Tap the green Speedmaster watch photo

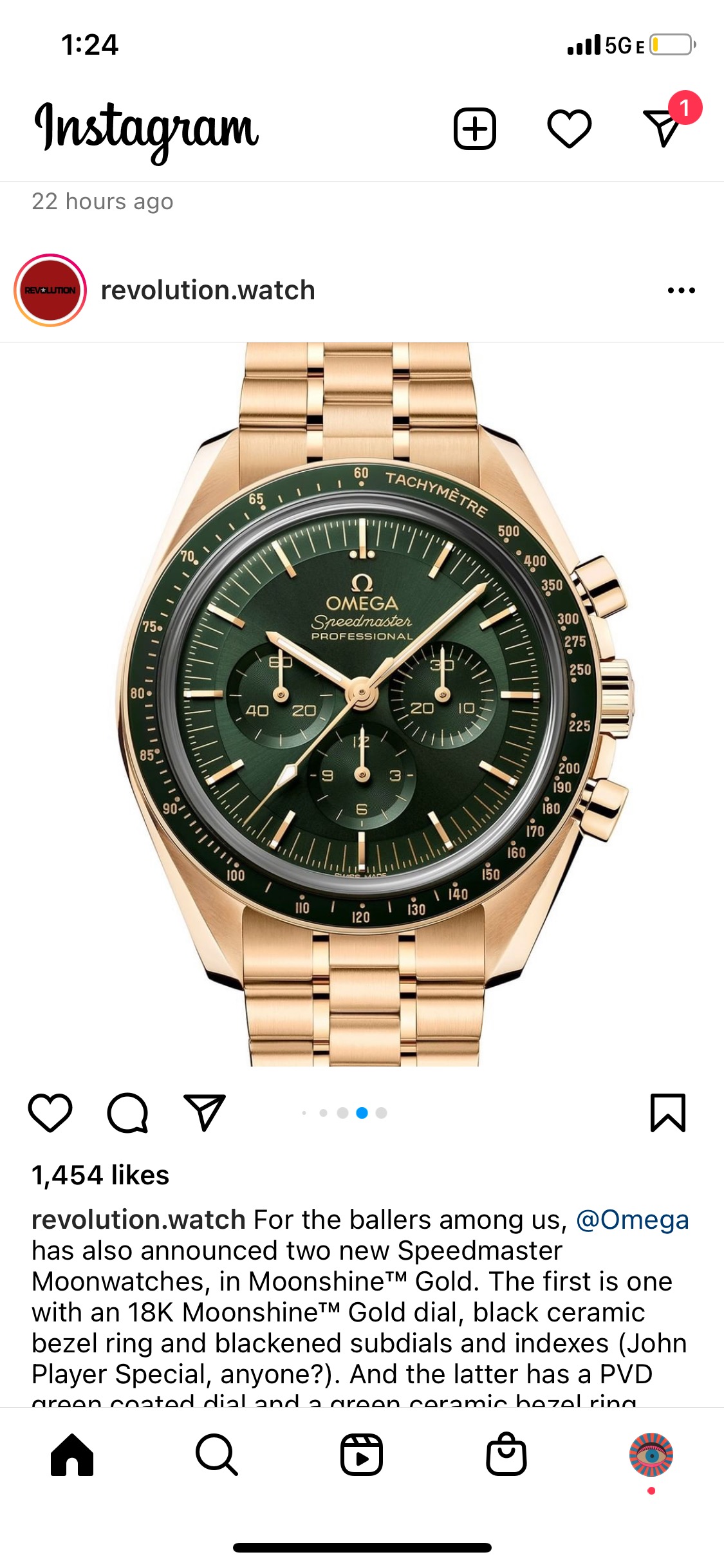[x=362, y=704]
